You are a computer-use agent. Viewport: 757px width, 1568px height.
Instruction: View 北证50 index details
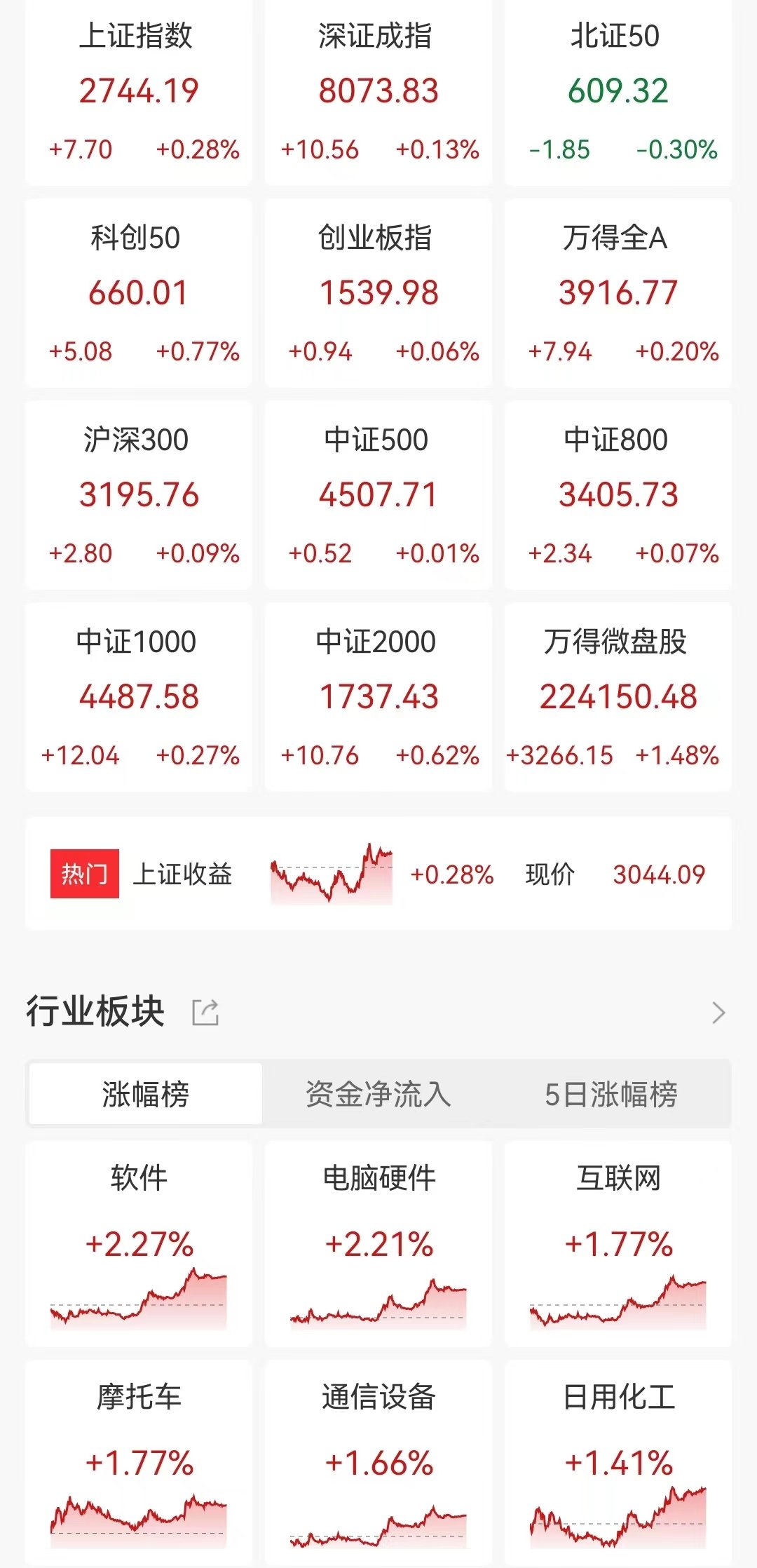(x=618, y=91)
